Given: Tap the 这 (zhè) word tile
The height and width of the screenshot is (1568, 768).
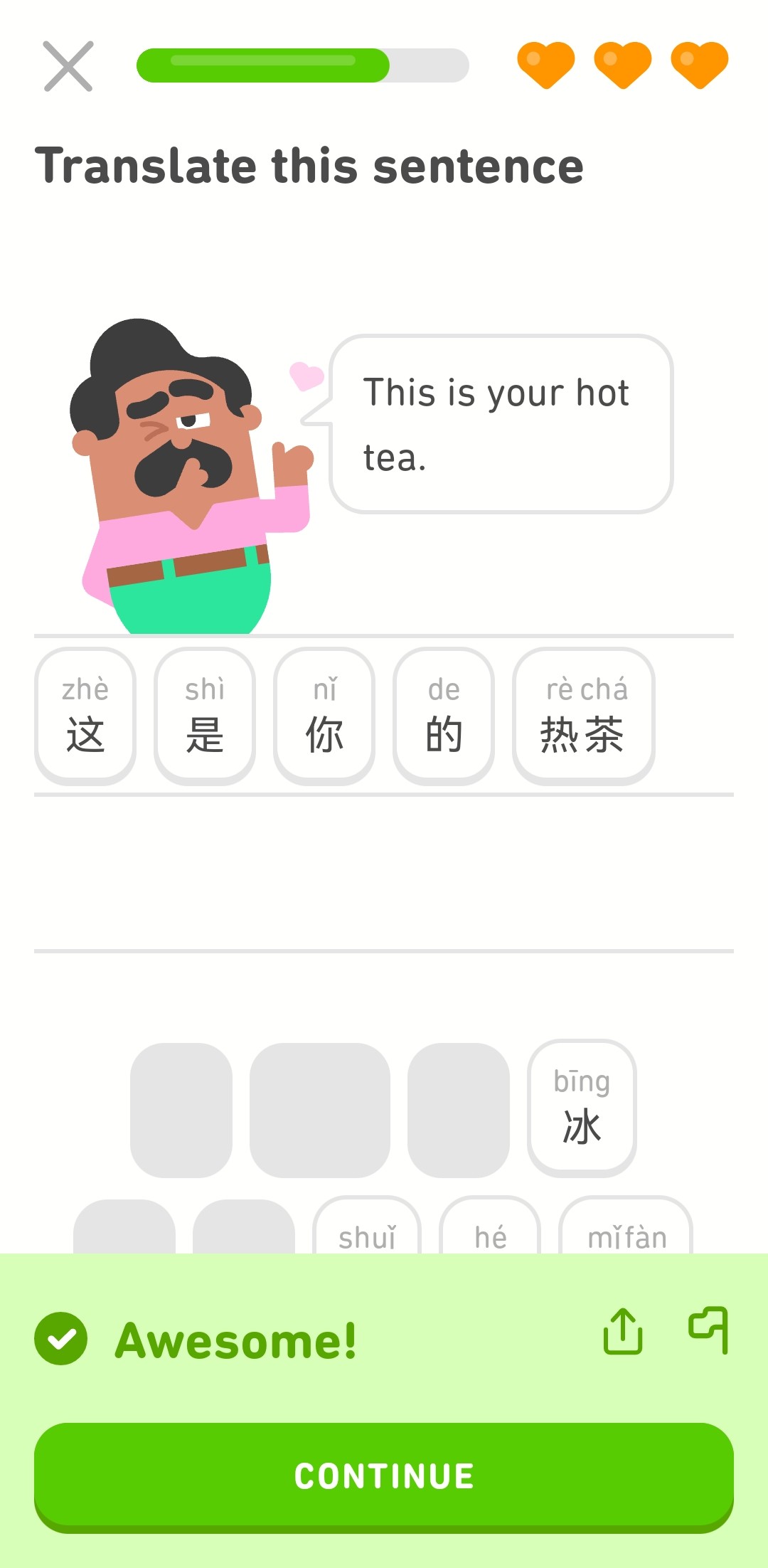Looking at the screenshot, I should coord(85,716).
